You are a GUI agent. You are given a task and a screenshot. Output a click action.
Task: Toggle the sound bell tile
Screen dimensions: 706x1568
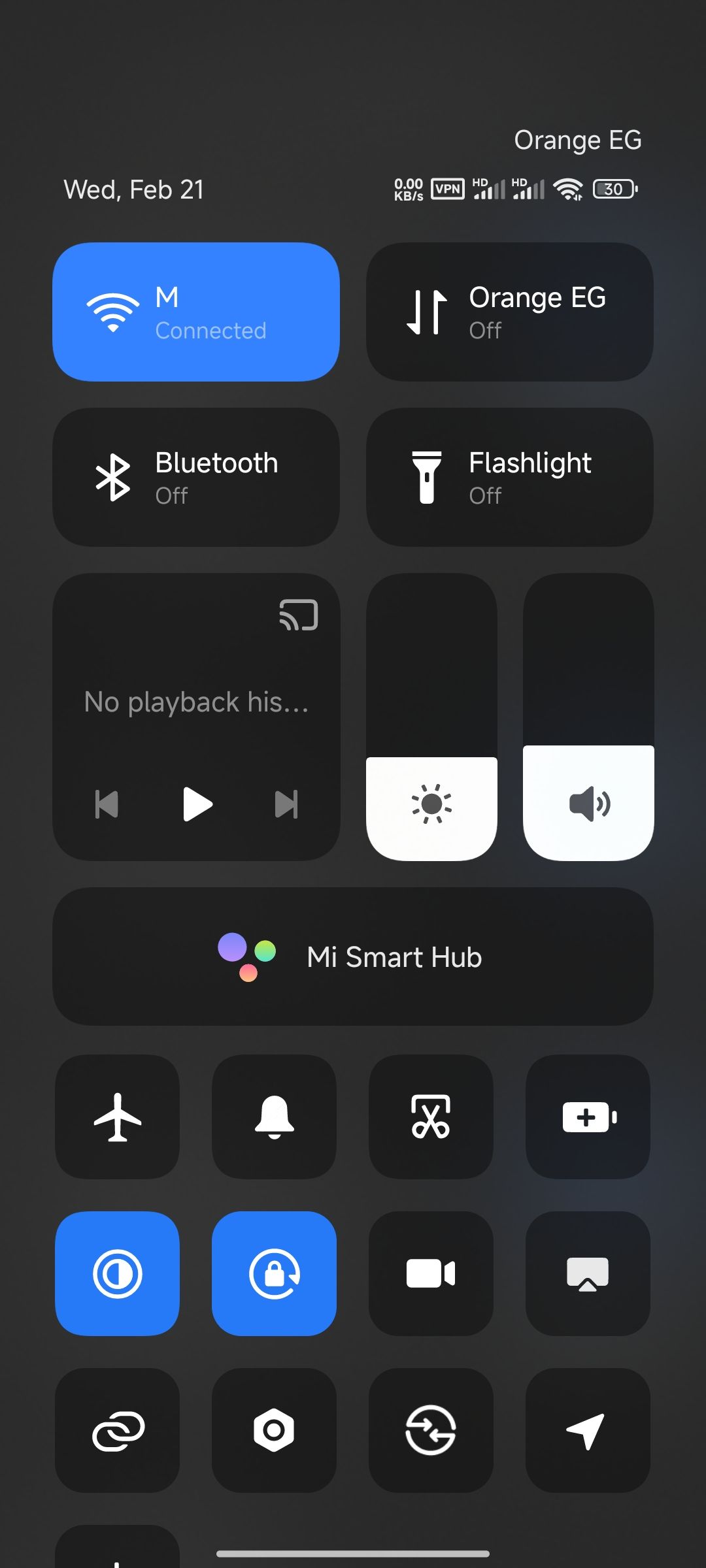pos(274,1117)
